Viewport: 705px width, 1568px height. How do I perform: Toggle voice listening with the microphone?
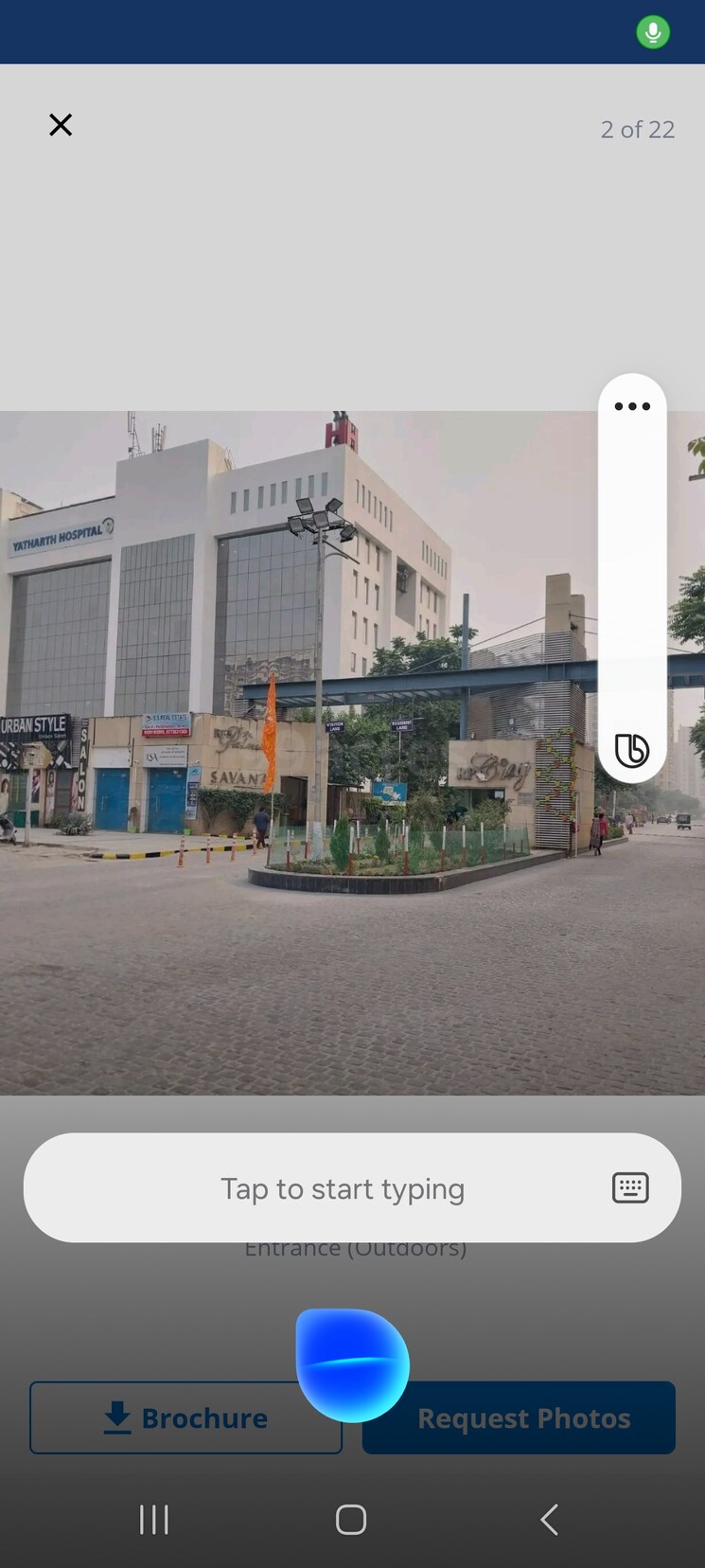click(652, 31)
